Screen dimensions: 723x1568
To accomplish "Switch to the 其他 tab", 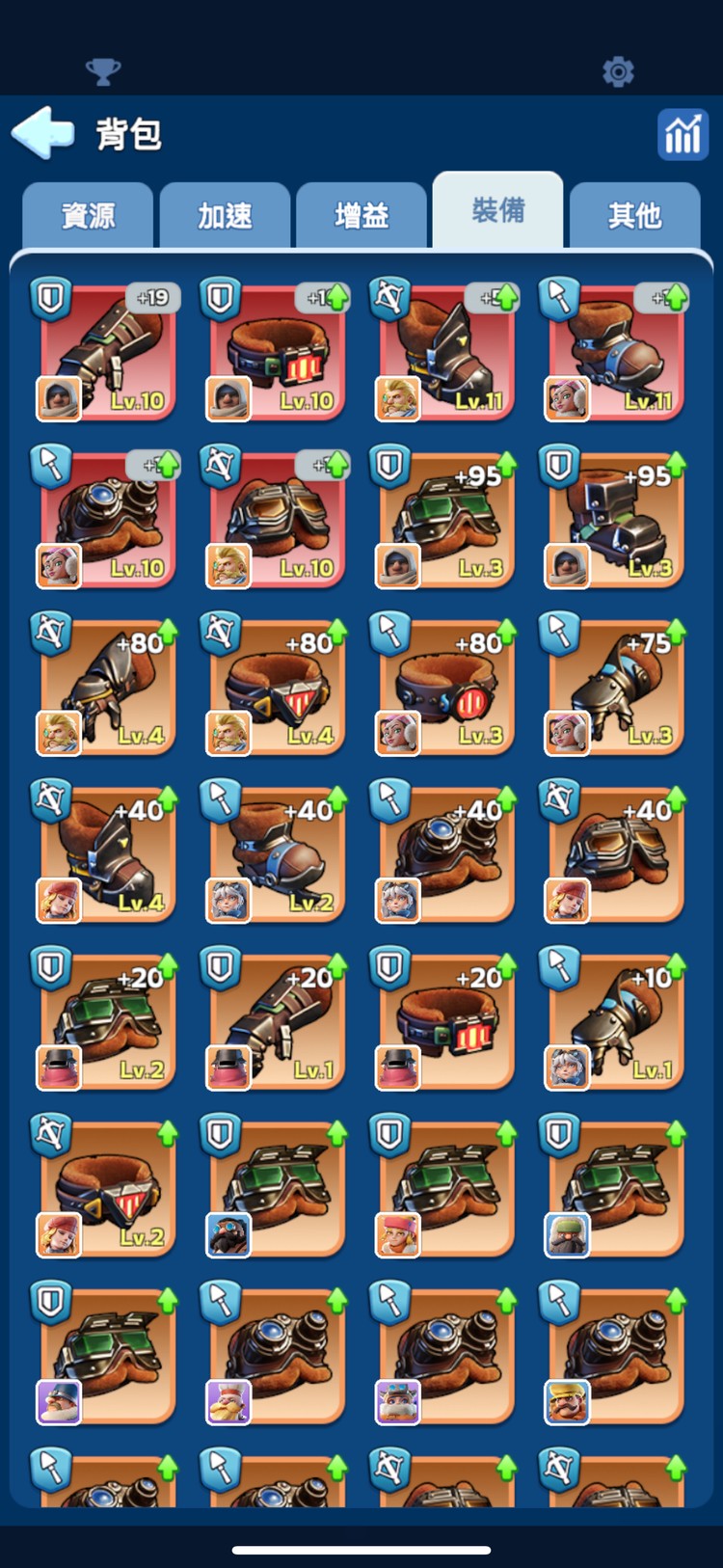I will [x=634, y=215].
